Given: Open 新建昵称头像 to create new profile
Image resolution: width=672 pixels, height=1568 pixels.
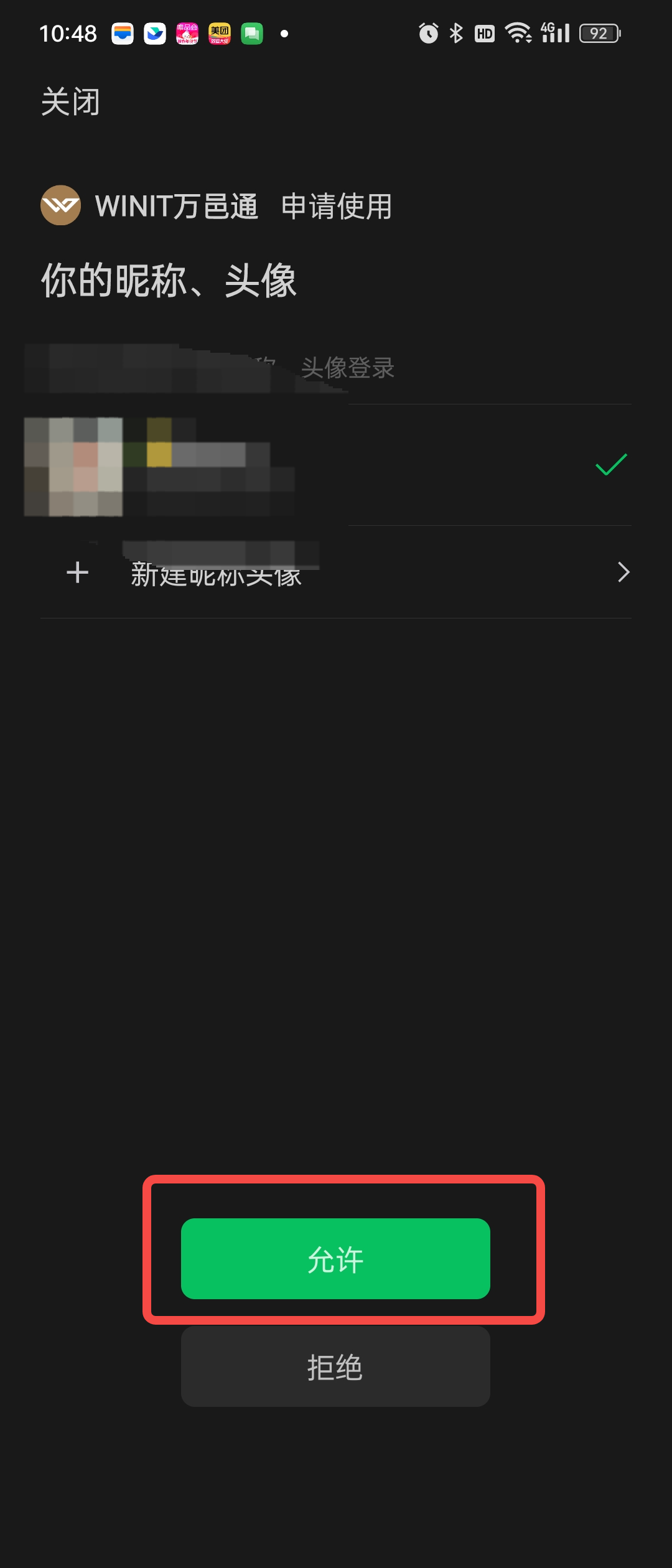Looking at the screenshot, I should [336, 572].
